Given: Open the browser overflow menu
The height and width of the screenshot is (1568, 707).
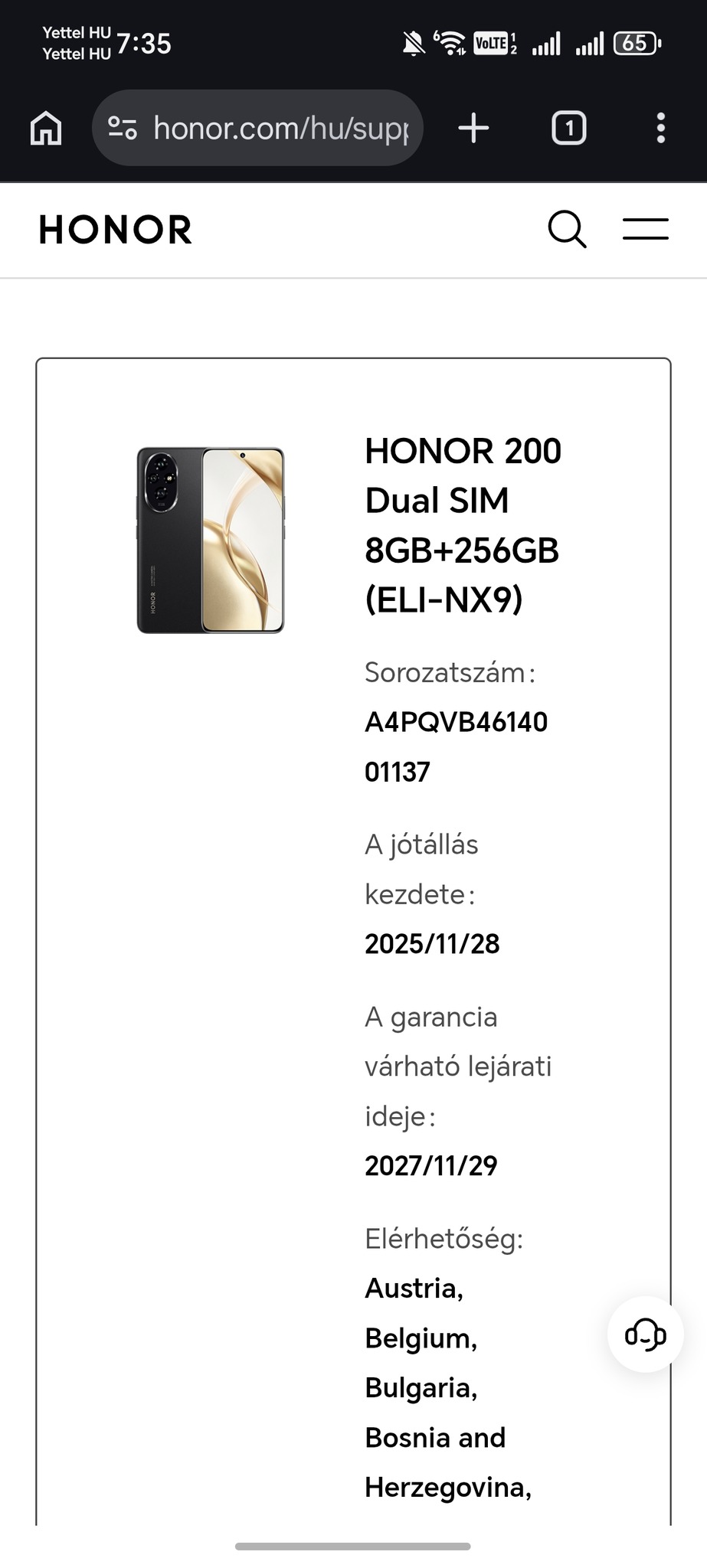Looking at the screenshot, I should pos(660,128).
